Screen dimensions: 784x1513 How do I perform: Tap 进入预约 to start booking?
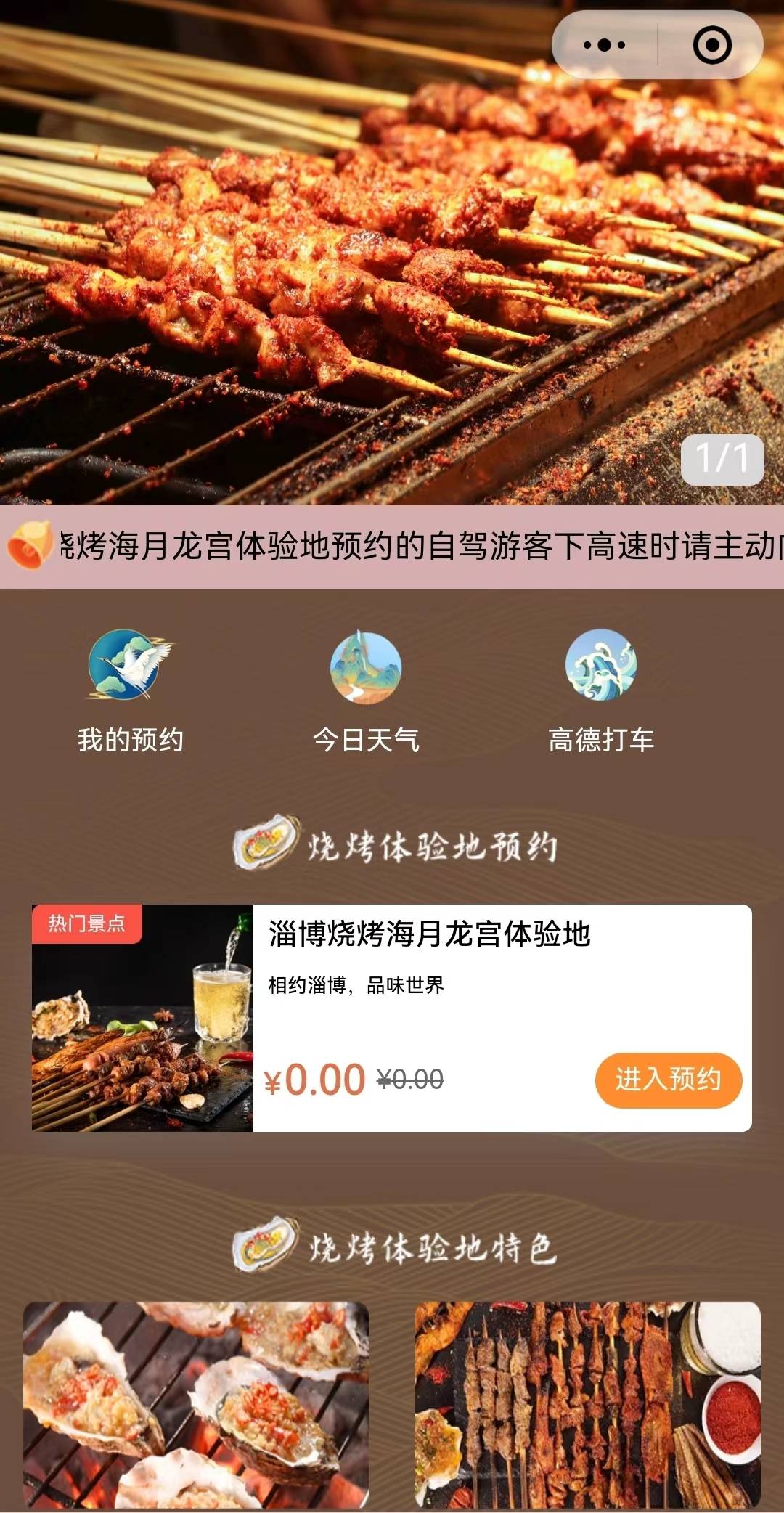(668, 1080)
